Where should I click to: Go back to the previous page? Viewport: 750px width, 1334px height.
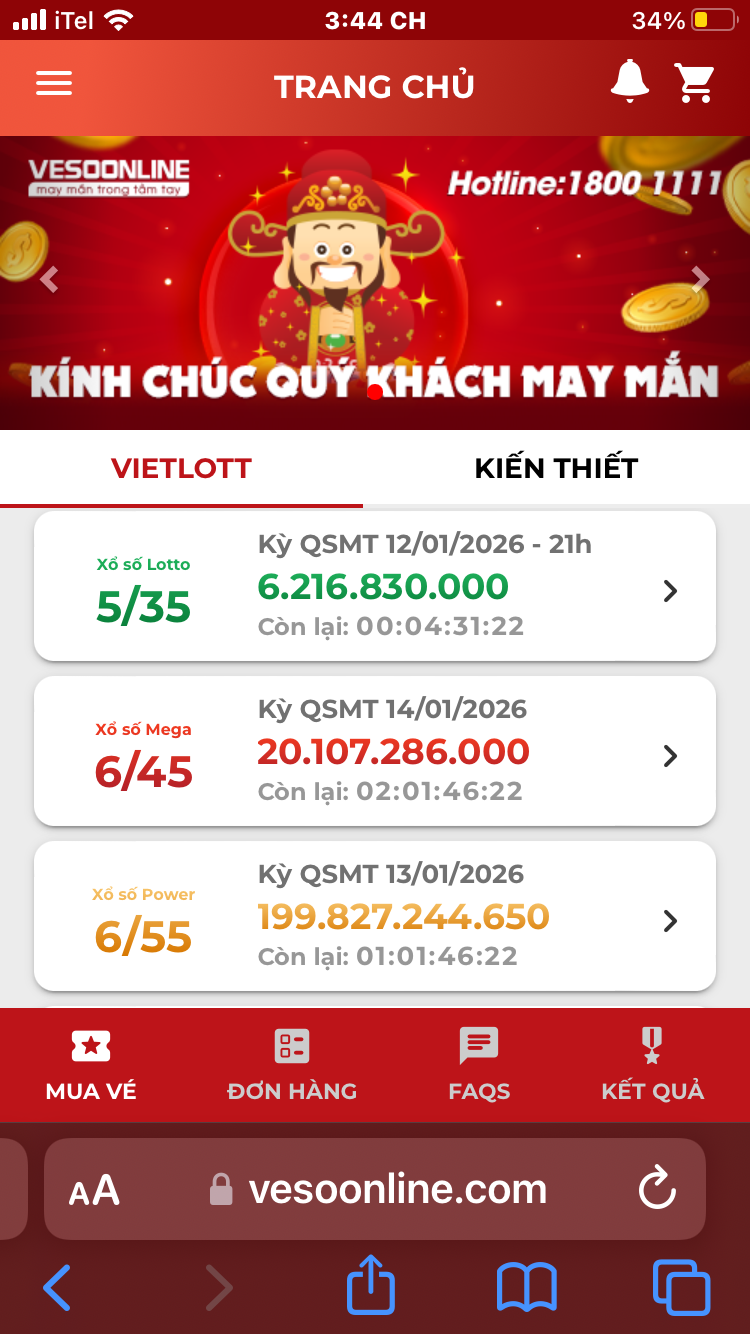pyautogui.click(x=57, y=1288)
